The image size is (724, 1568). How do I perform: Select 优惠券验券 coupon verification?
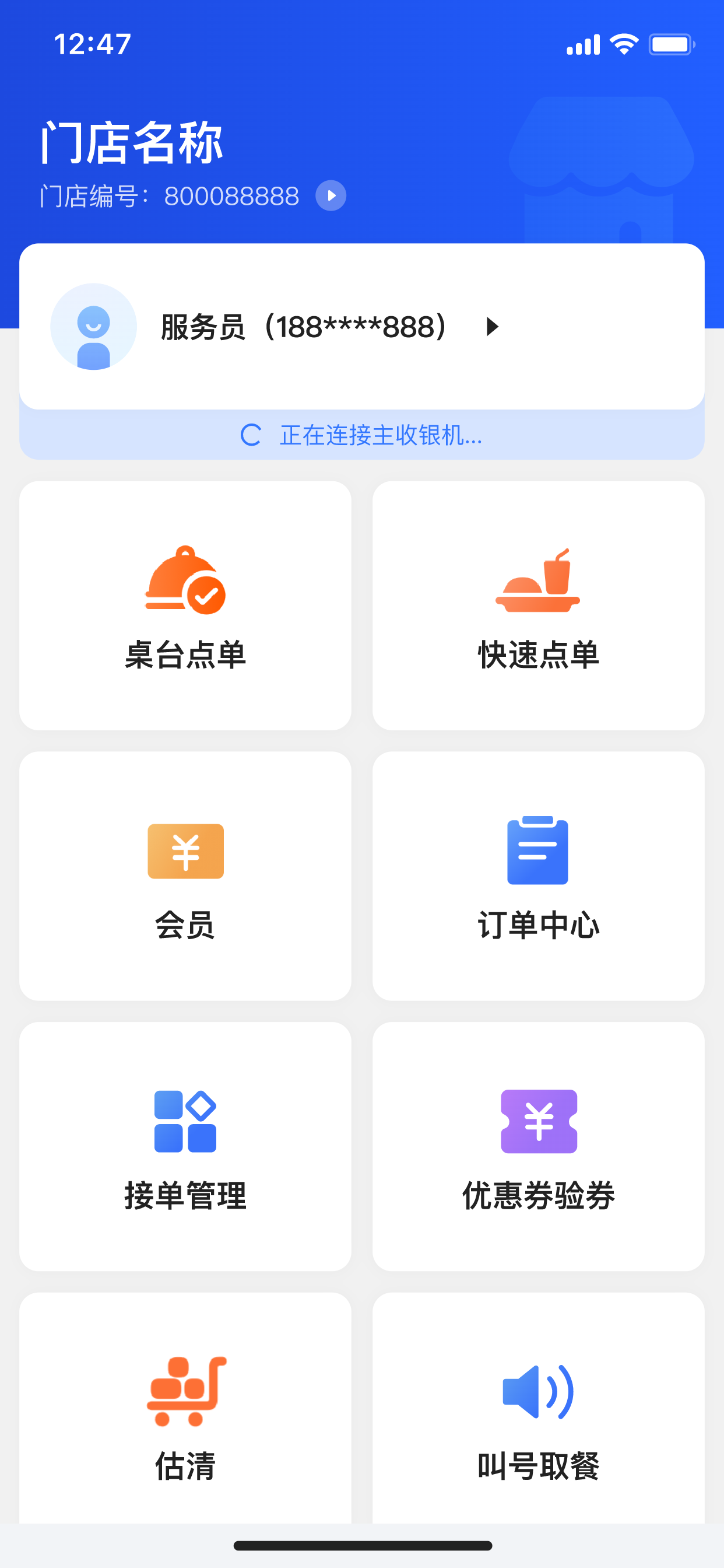pyautogui.click(x=539, y=1146)
